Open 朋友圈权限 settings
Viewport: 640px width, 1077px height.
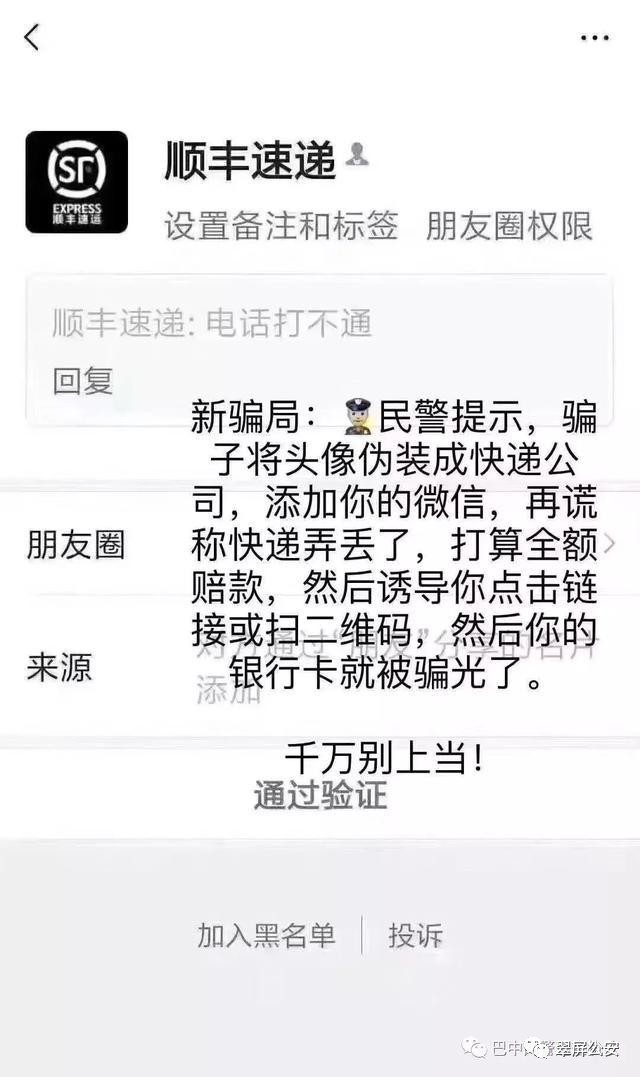(x=509, y=225)
